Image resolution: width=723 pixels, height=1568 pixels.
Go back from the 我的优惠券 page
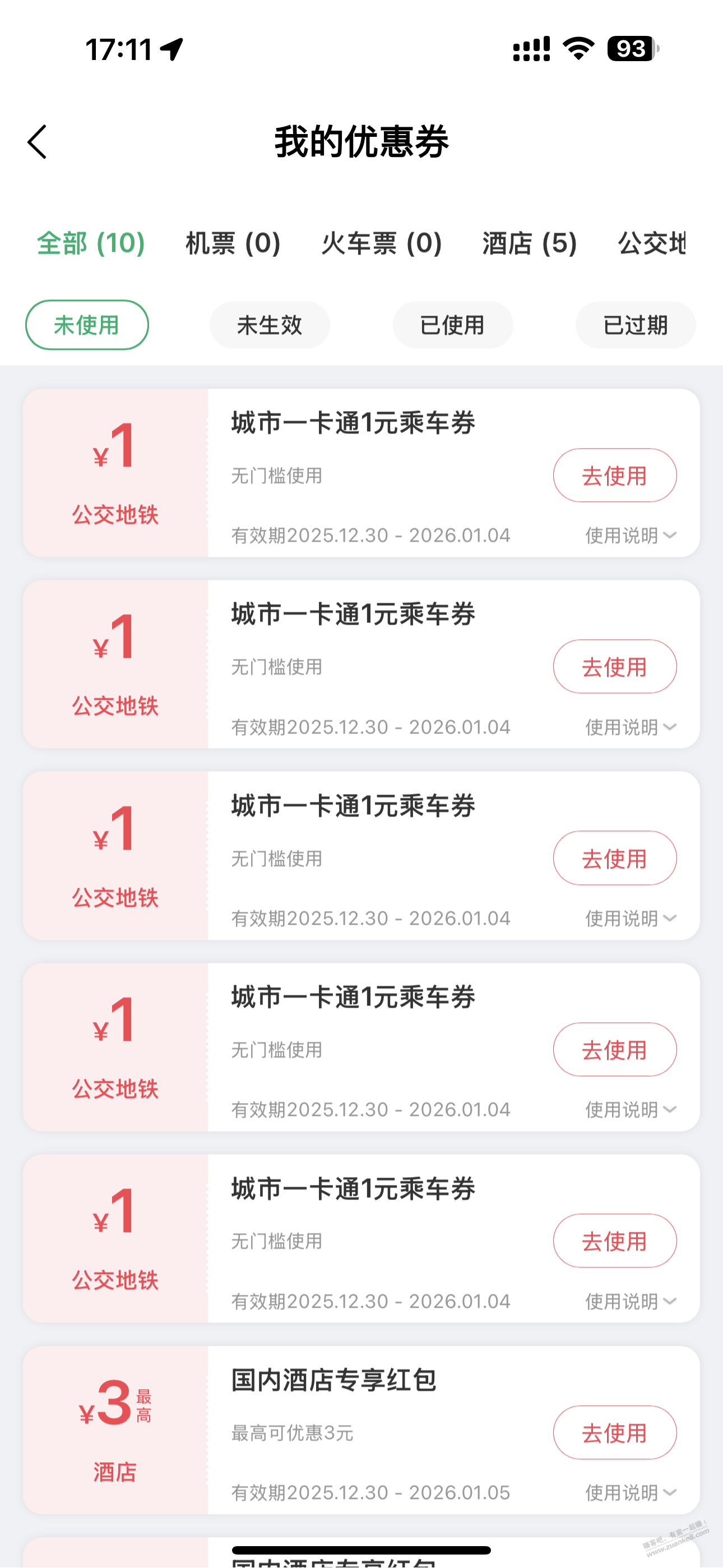37,142
